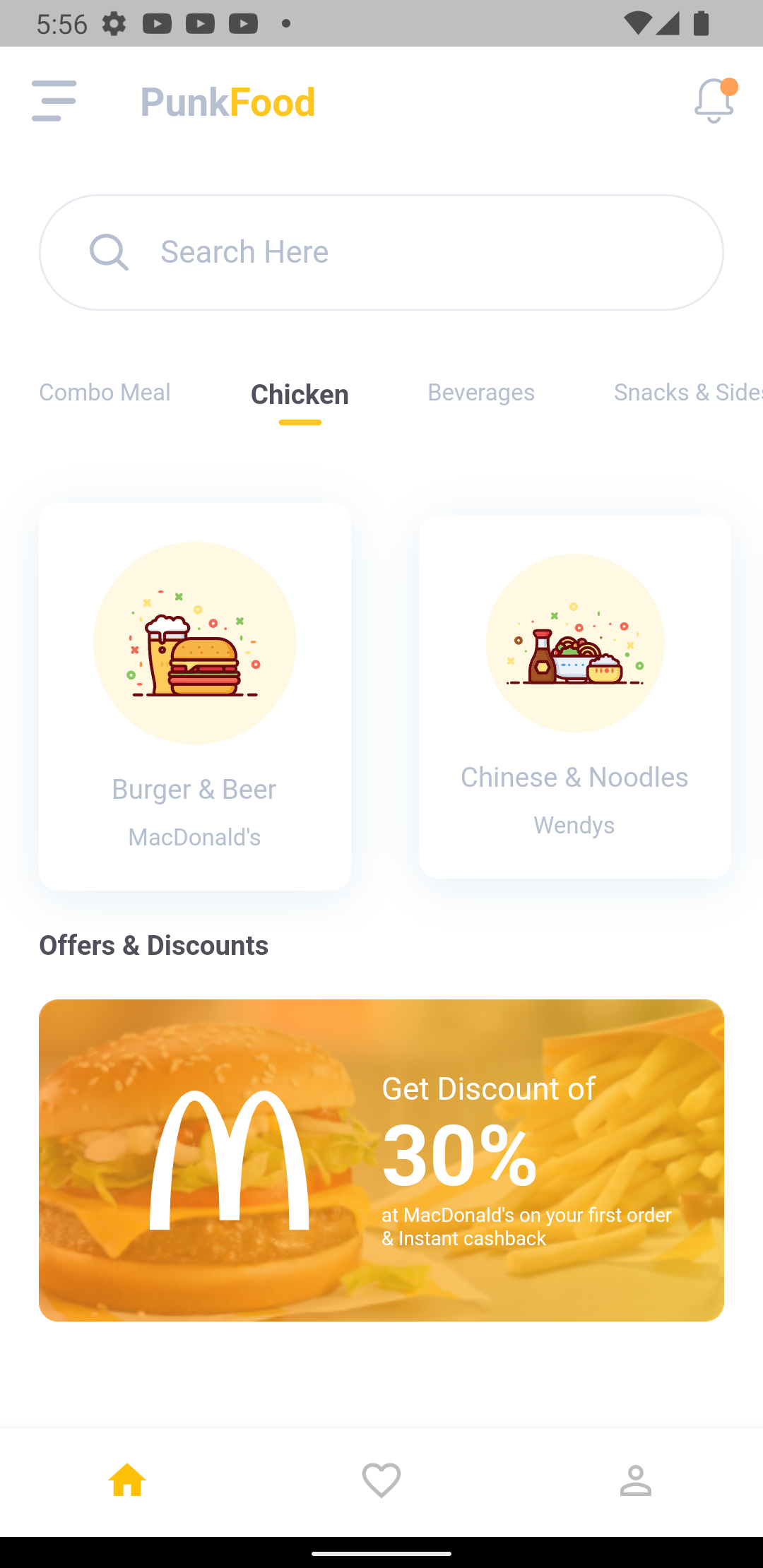Open notifications via the bell icon
Image resolution: width=763 pixels, height=1568 pixels.
713,103
